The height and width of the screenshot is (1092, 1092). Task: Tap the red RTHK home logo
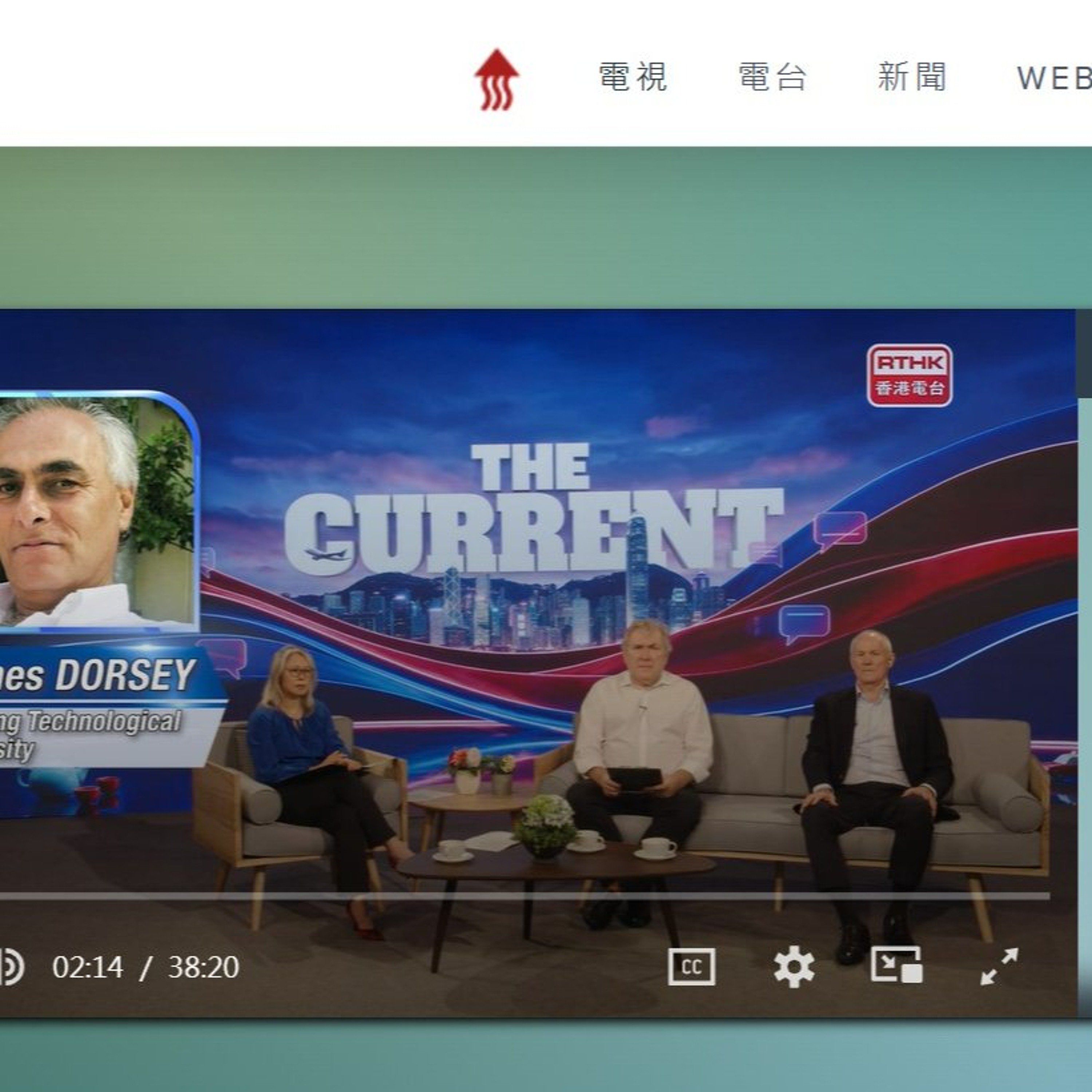pyautogui.click(x=496, y=80)
